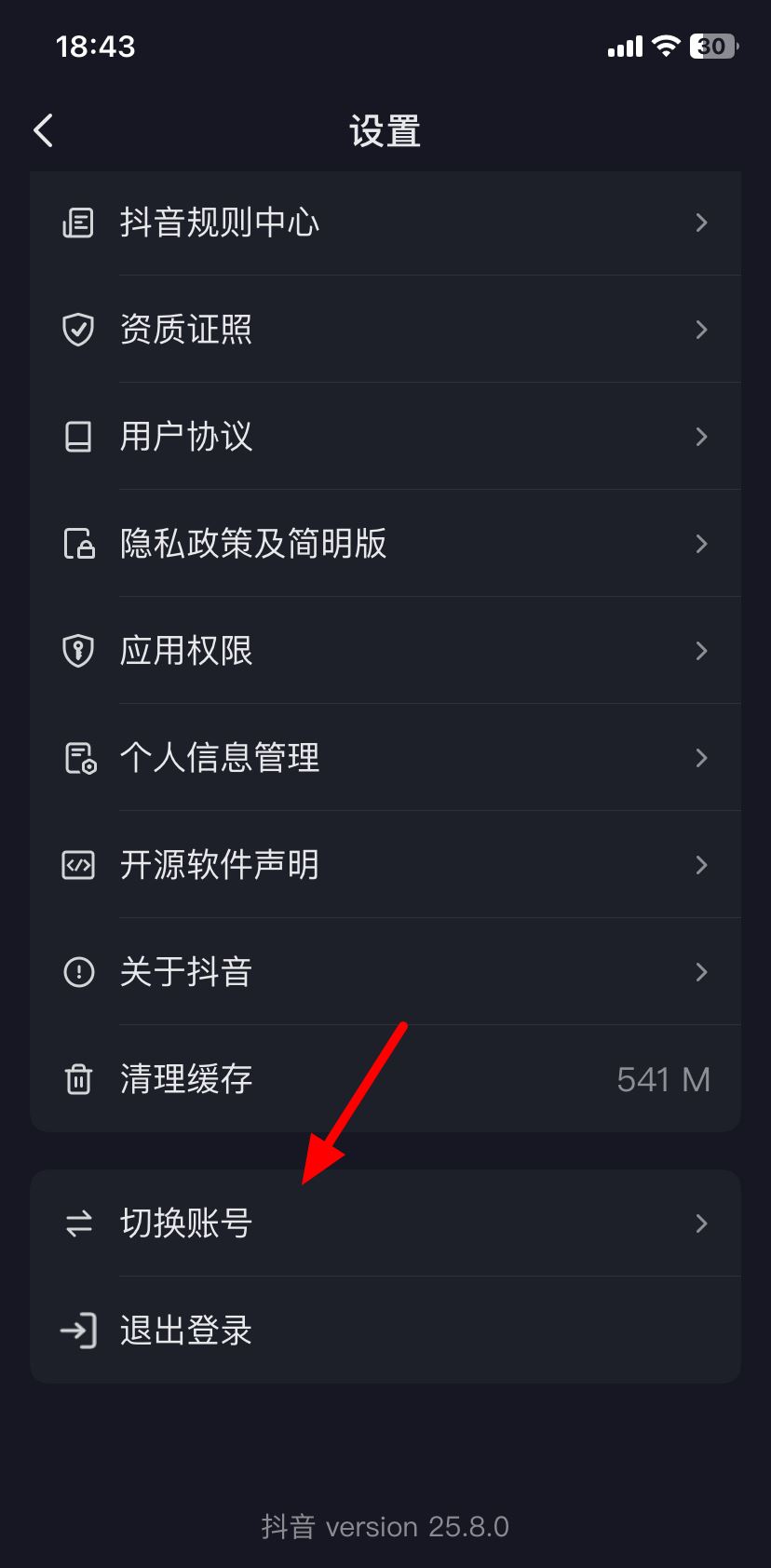The height and width of the screenshot is (1568, 771).
Task: Go back from the 设置 page
Action: 44,131
